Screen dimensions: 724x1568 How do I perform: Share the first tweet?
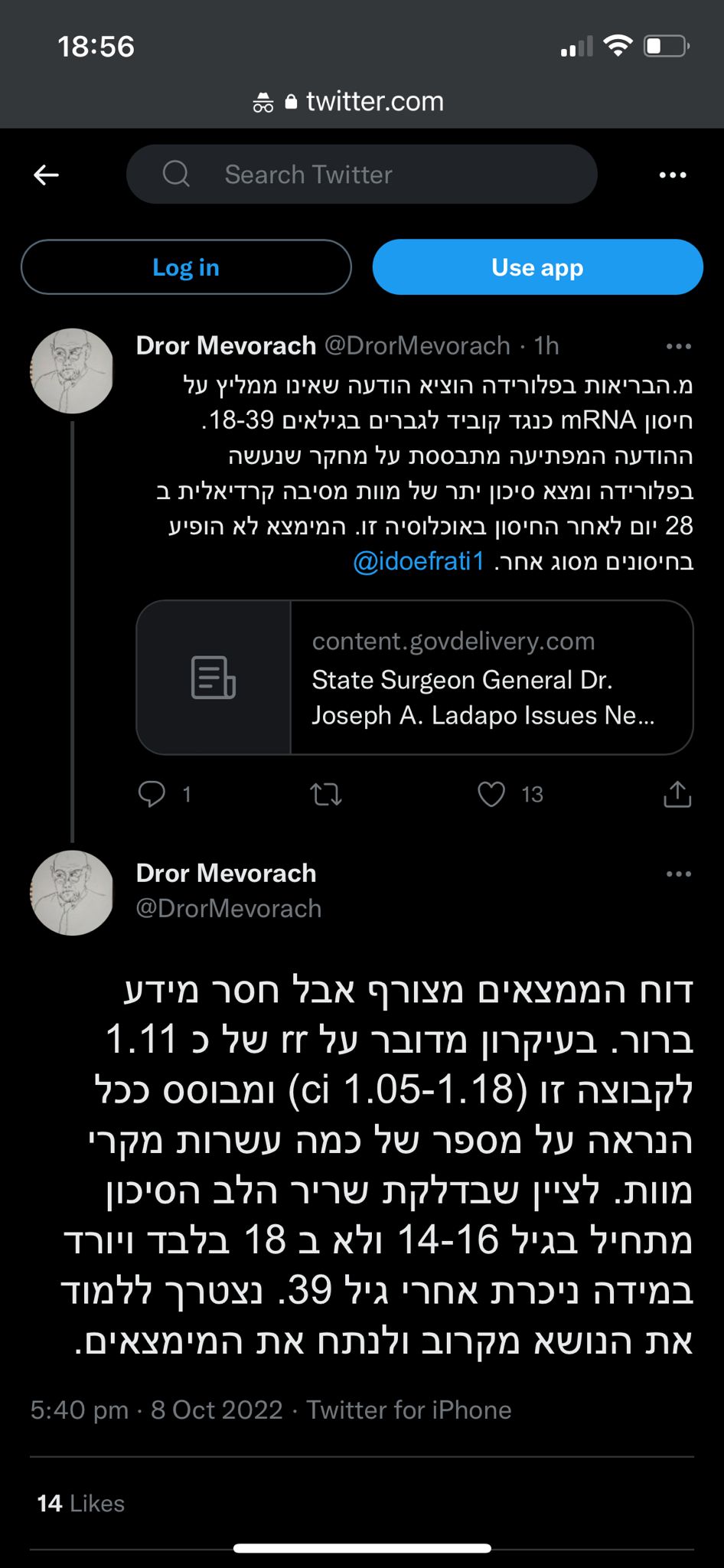pos(677,794)
